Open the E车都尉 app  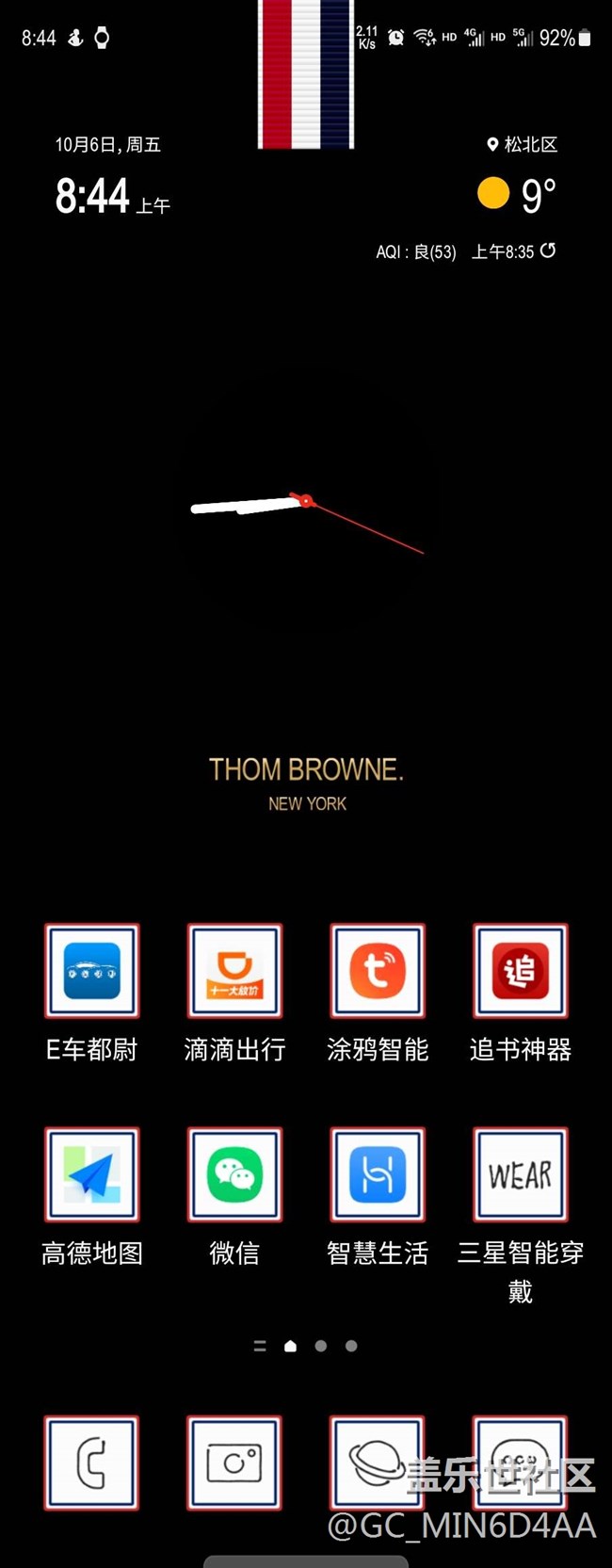coord(92,971)
